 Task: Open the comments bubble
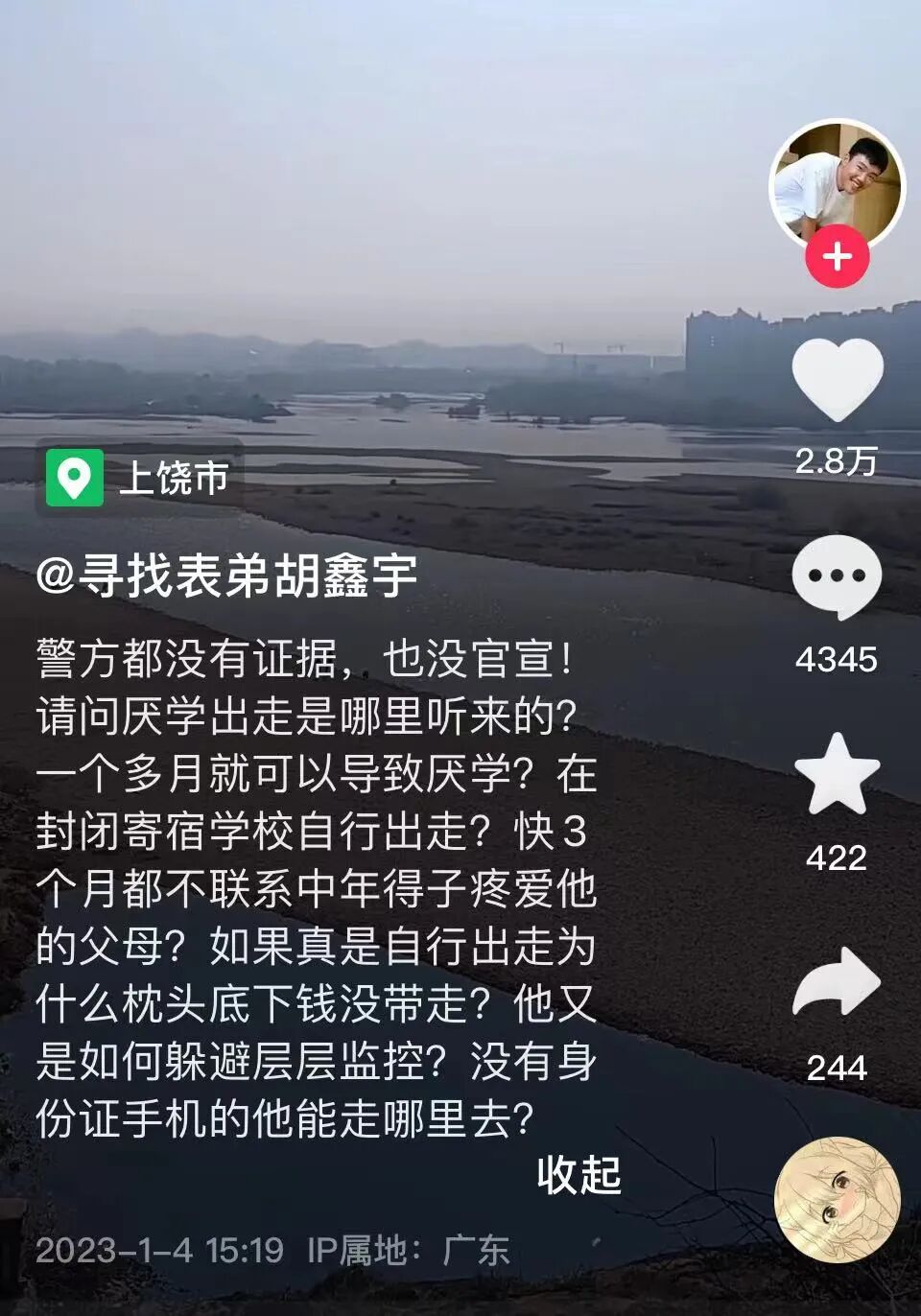click(837, 578)
